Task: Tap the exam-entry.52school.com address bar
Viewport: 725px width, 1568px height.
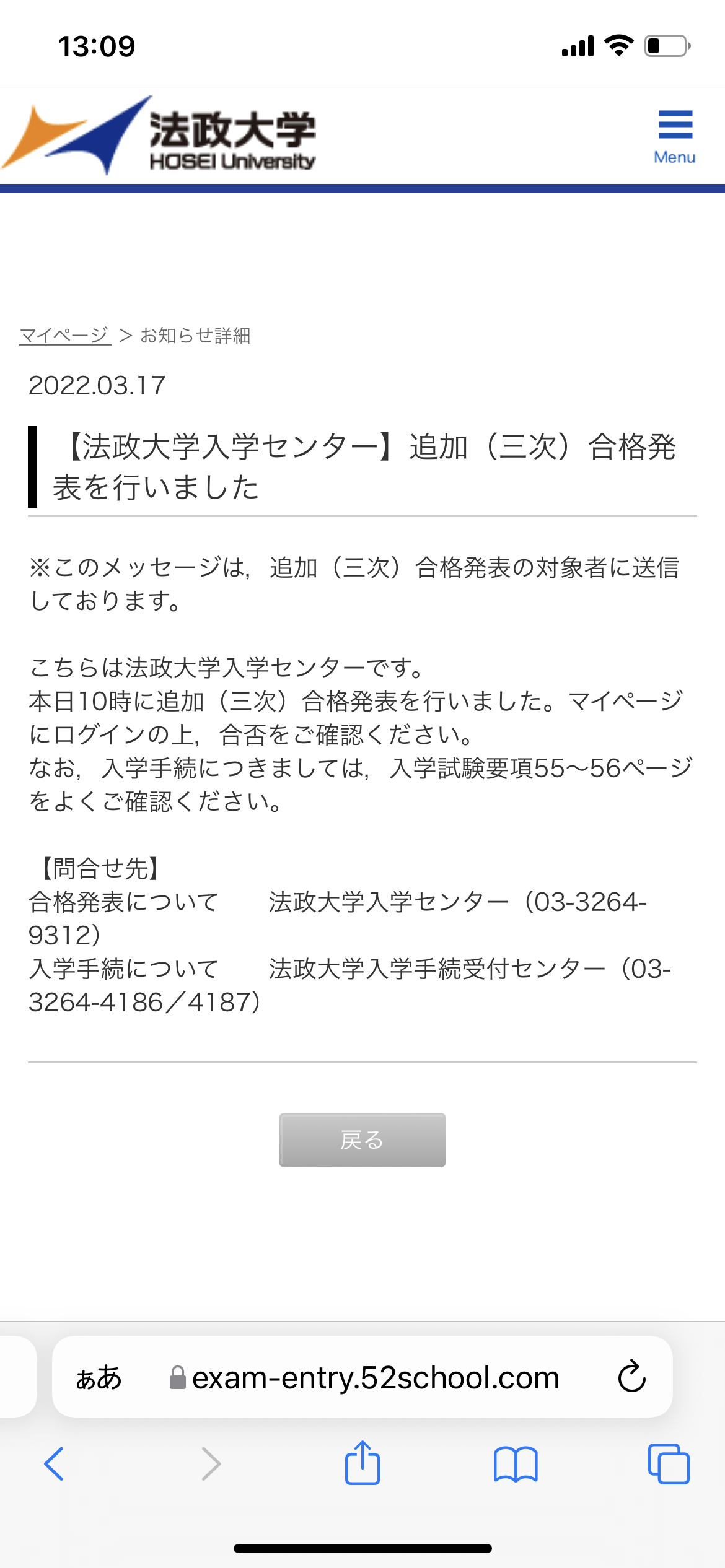Action: [x=375, y=1378]
